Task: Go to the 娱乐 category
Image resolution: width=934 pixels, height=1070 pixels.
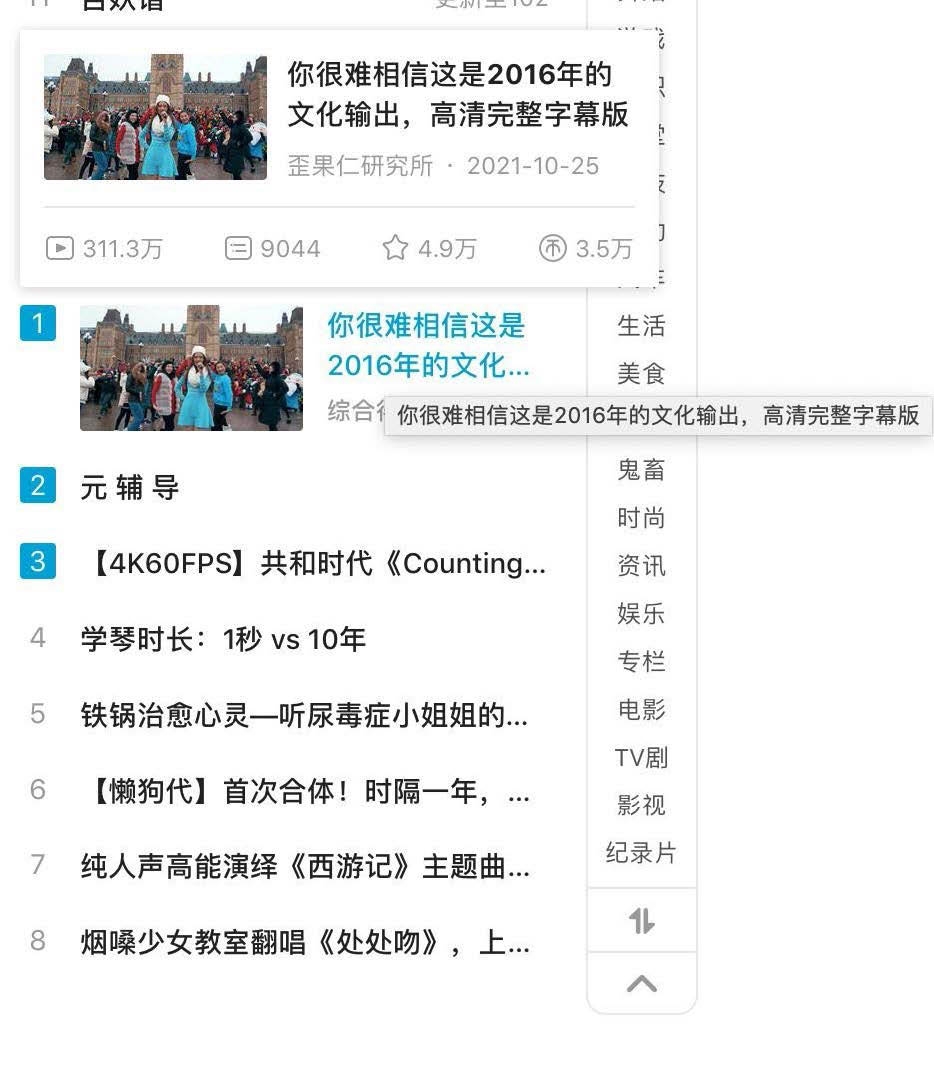Action: click(641, 614)
